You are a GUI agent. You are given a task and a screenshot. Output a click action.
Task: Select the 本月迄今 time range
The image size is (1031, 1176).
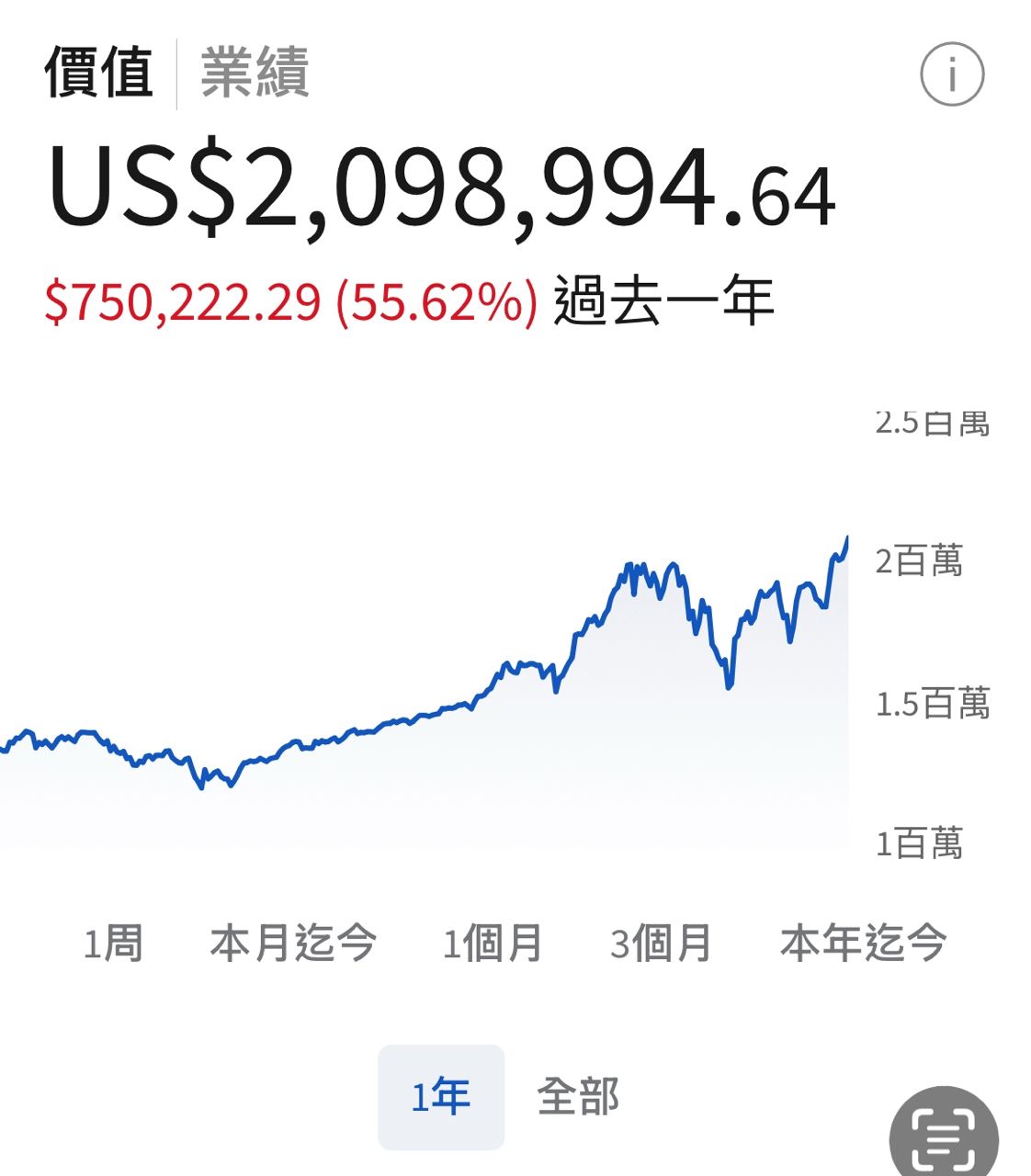293,944
